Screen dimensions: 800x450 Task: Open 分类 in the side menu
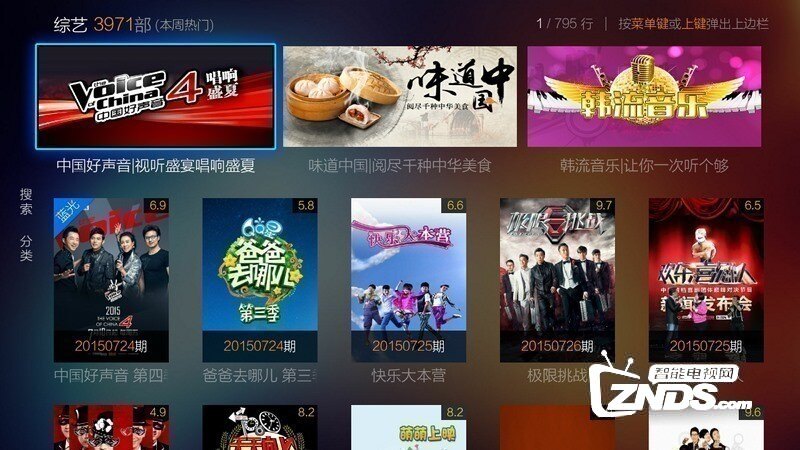[26, 248]
